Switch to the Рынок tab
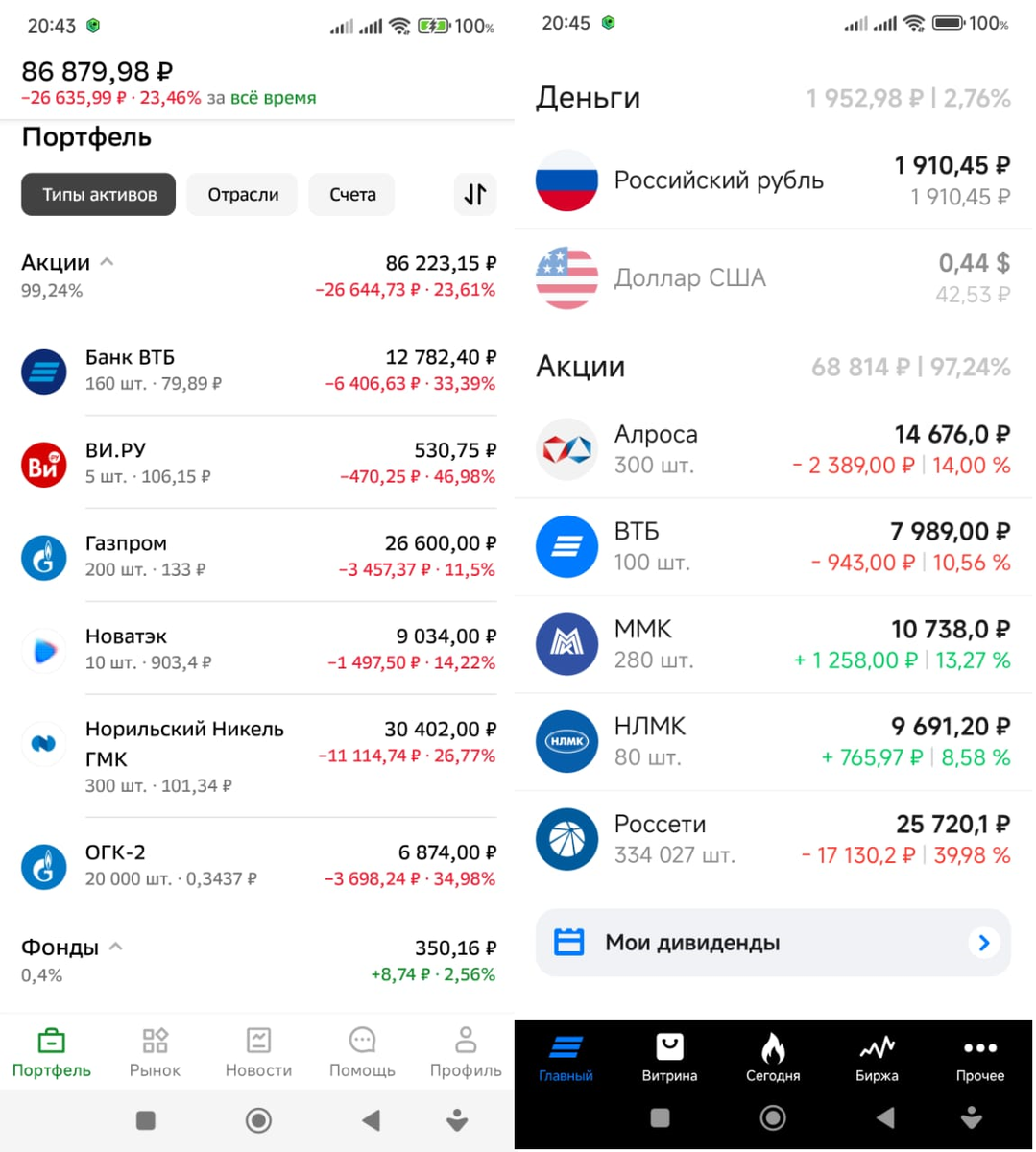 coord(155,1052)
